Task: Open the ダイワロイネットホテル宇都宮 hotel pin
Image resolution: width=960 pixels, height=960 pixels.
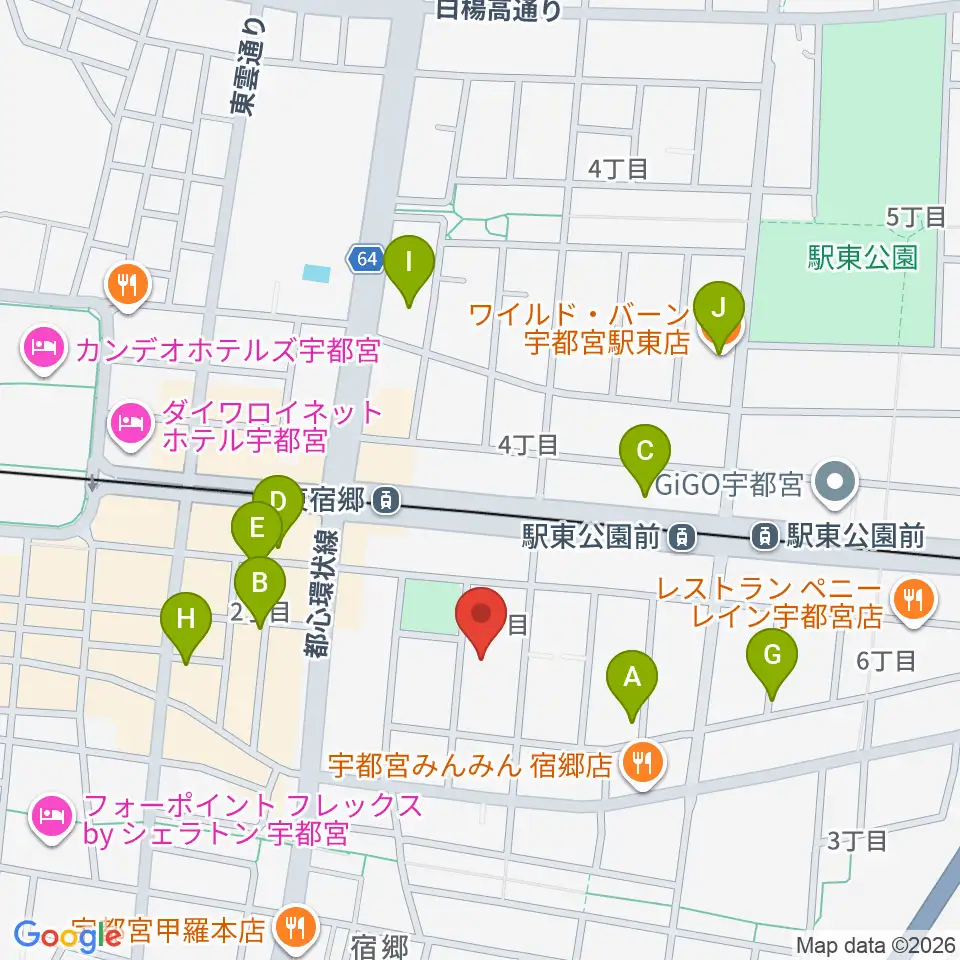Action: [131, 425]
